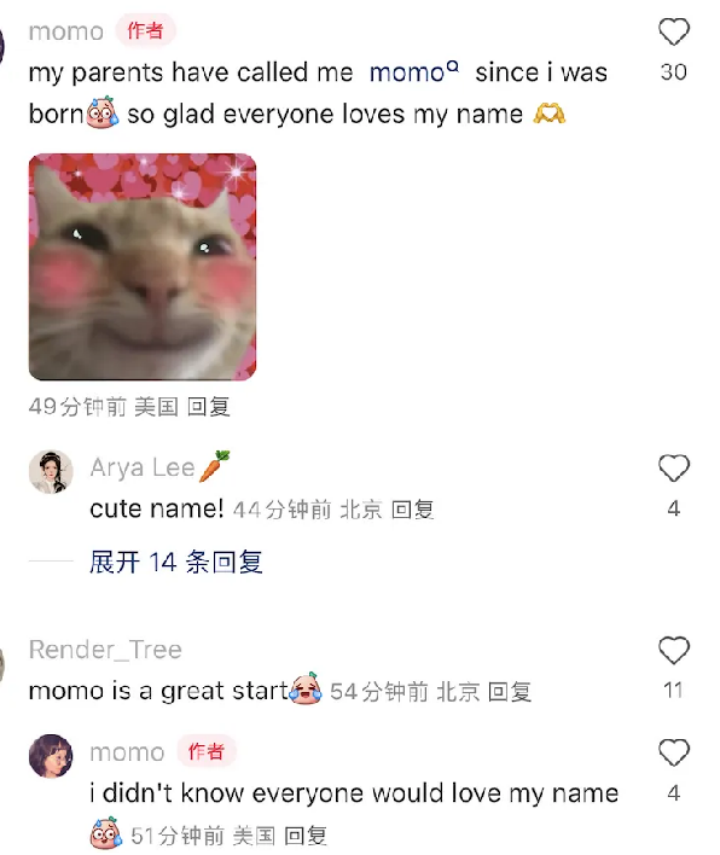The height and width of the screenshot is (855, 720).
Task: Reply to momo's 49分钟前 comment
Action: tap(208, 407)
